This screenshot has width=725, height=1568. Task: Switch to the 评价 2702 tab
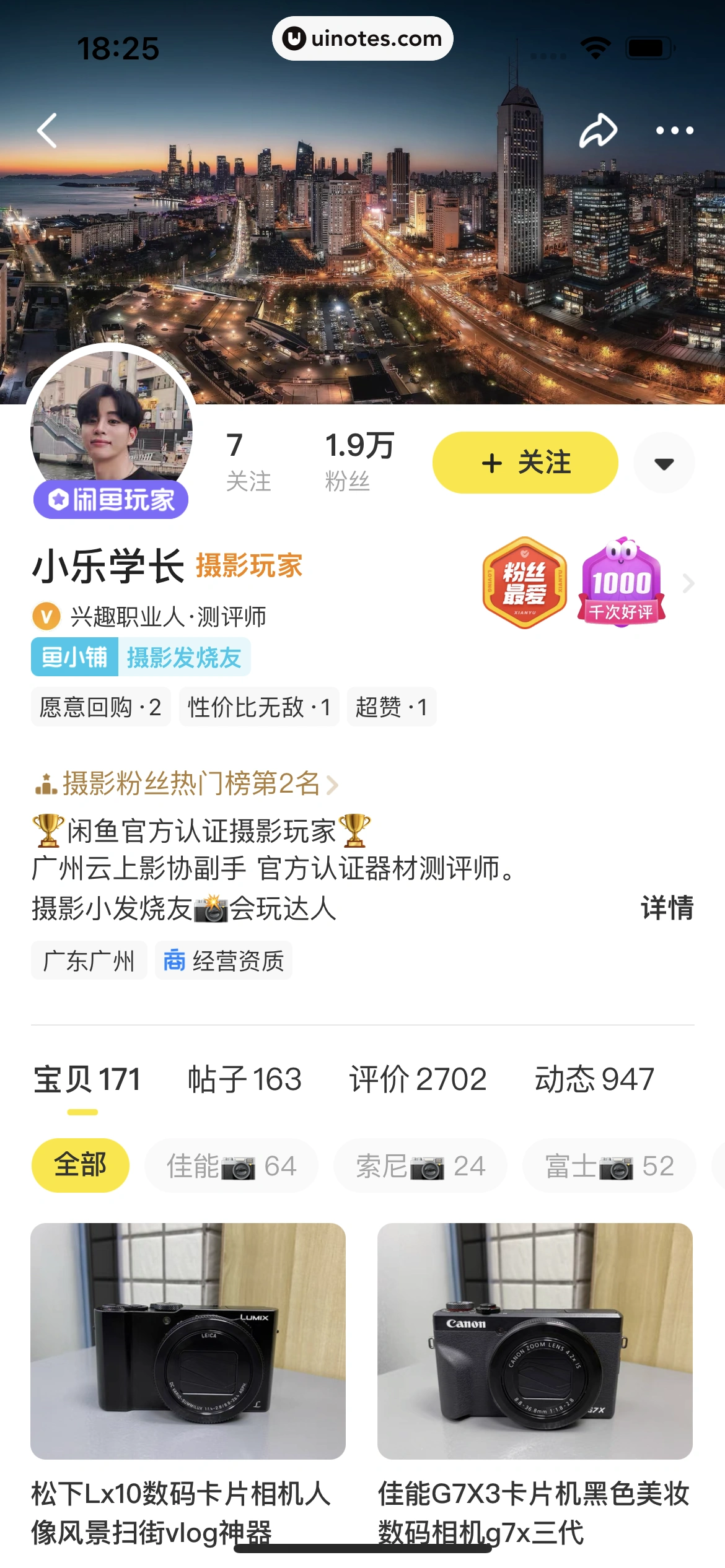pyautogui.click(x=418, y=1078)
